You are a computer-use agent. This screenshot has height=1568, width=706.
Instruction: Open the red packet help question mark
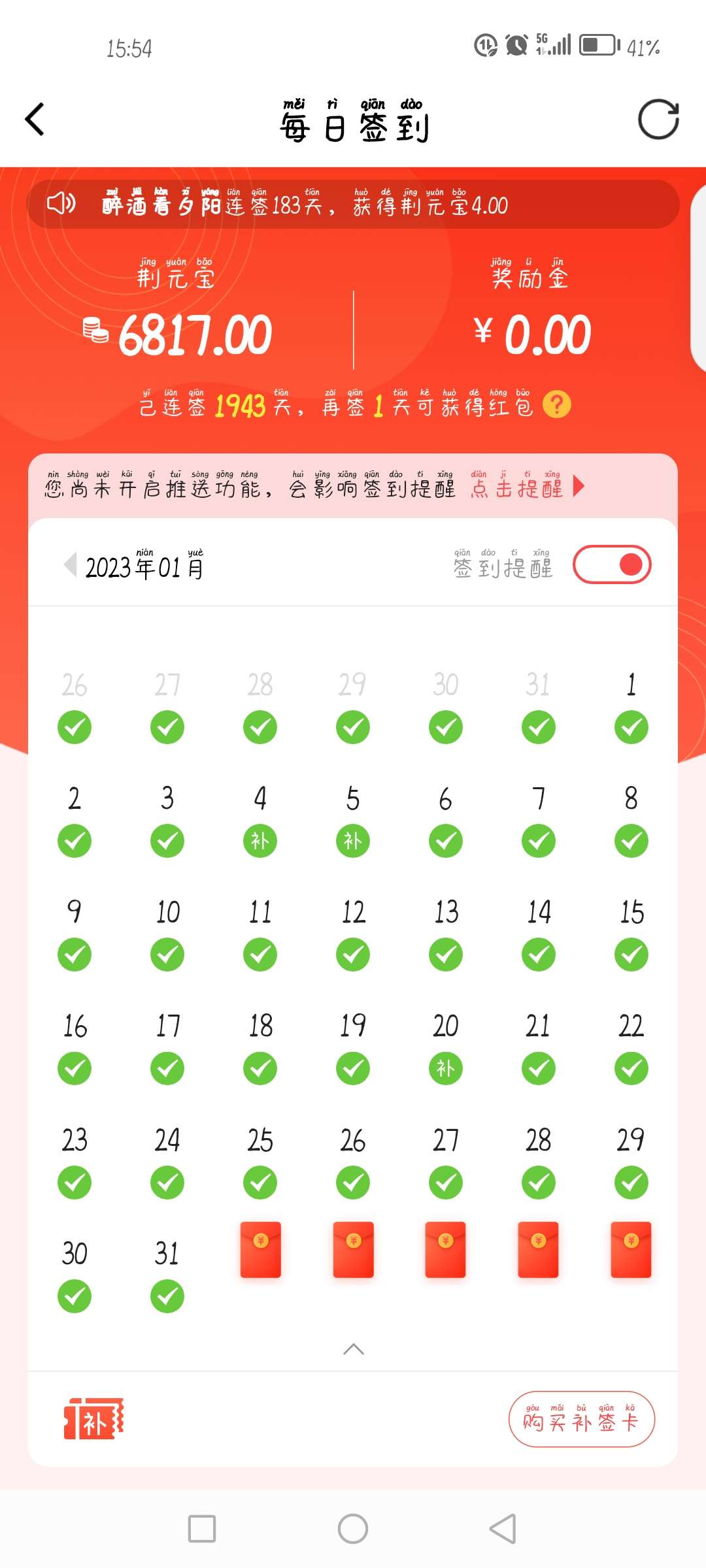coord(557,405)
